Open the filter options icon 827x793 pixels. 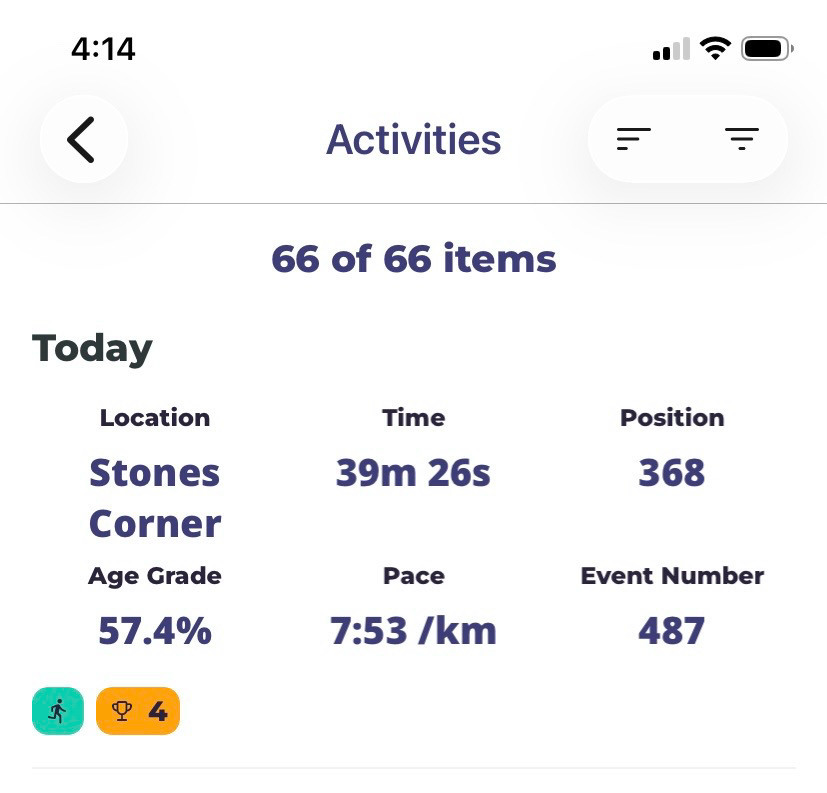[x=742, y=139]
